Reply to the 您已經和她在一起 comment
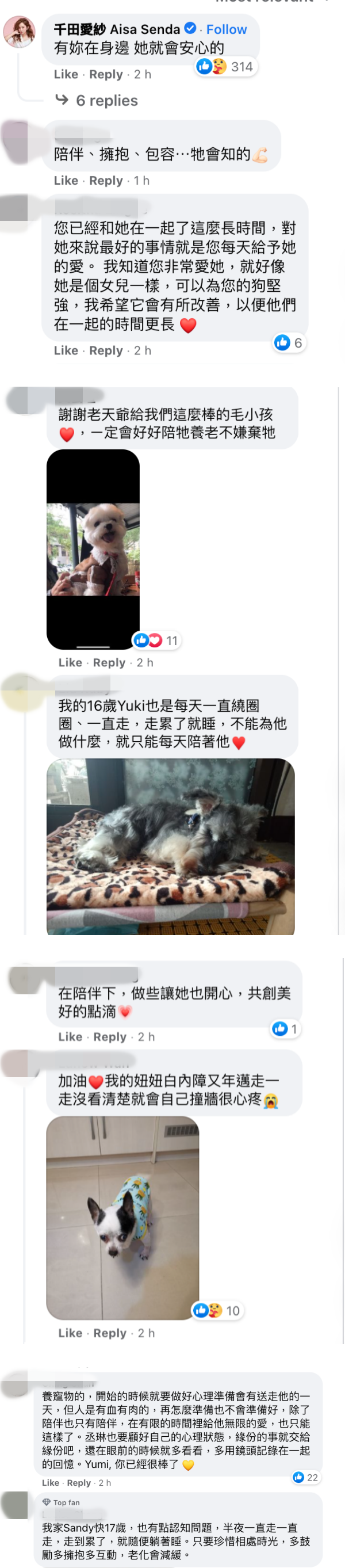Screen dimensions: 345x1568 (x=106, y=350)
